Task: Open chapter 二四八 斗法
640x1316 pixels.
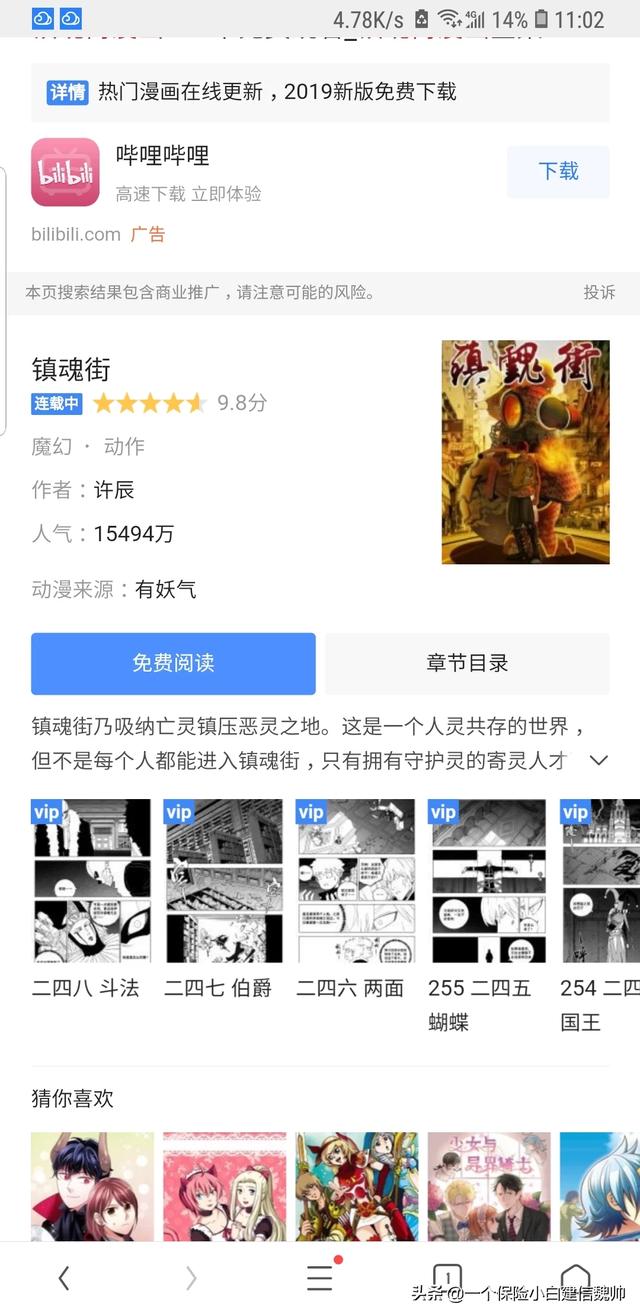Action: tap(91, 899)
